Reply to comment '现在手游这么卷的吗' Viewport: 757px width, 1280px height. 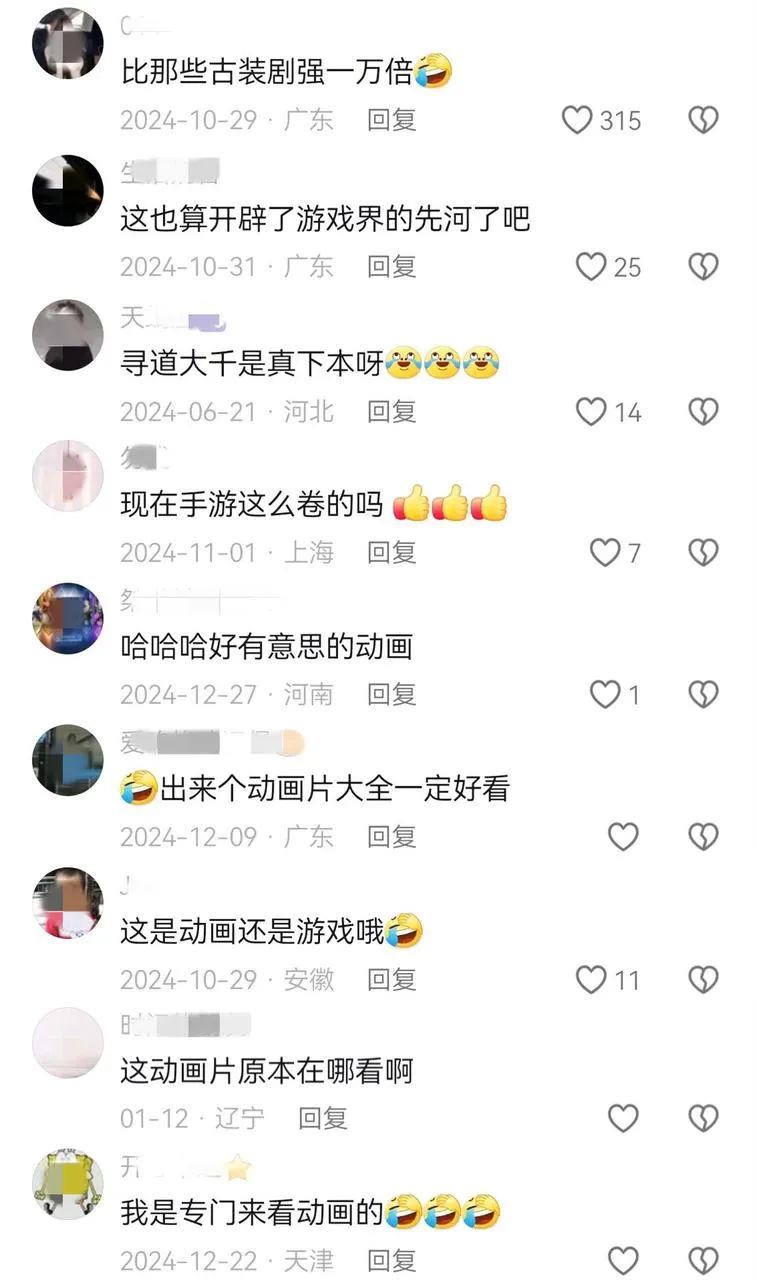coord(391,552)
